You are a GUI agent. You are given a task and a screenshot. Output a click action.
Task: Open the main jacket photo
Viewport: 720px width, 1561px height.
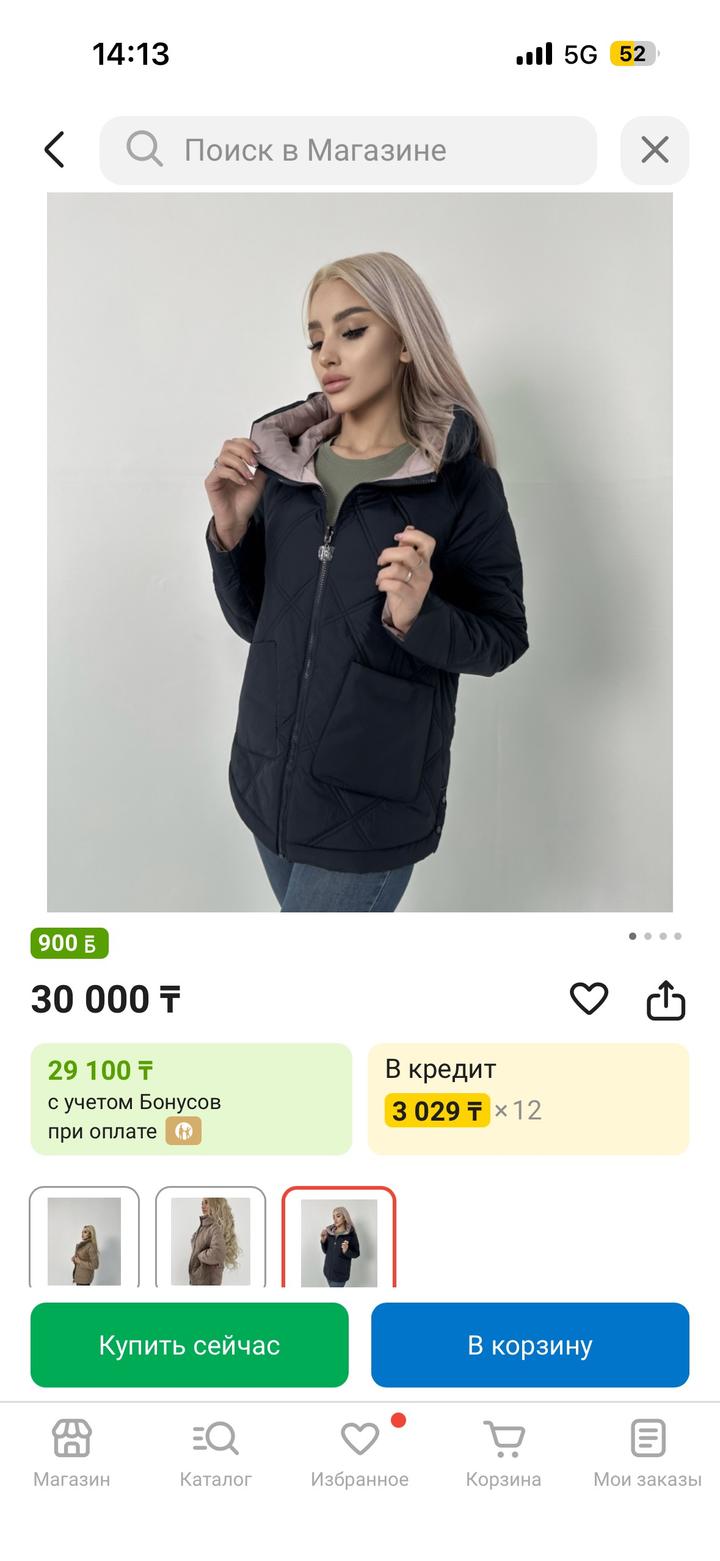pos(360,552)
